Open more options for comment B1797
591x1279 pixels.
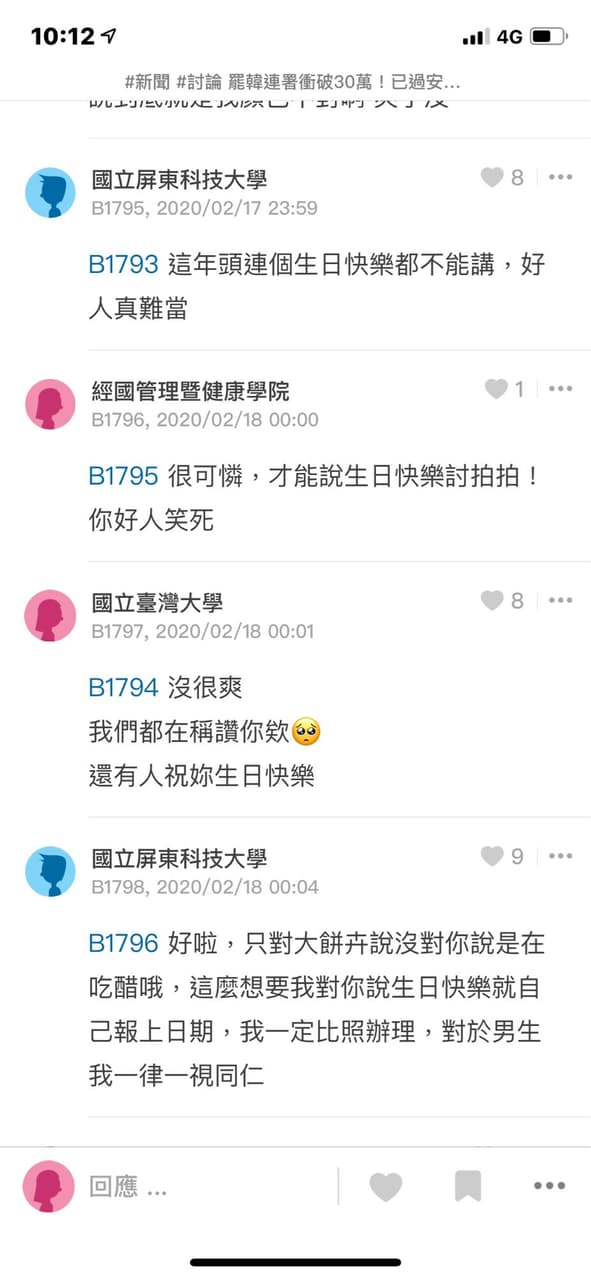click(560, 600)
